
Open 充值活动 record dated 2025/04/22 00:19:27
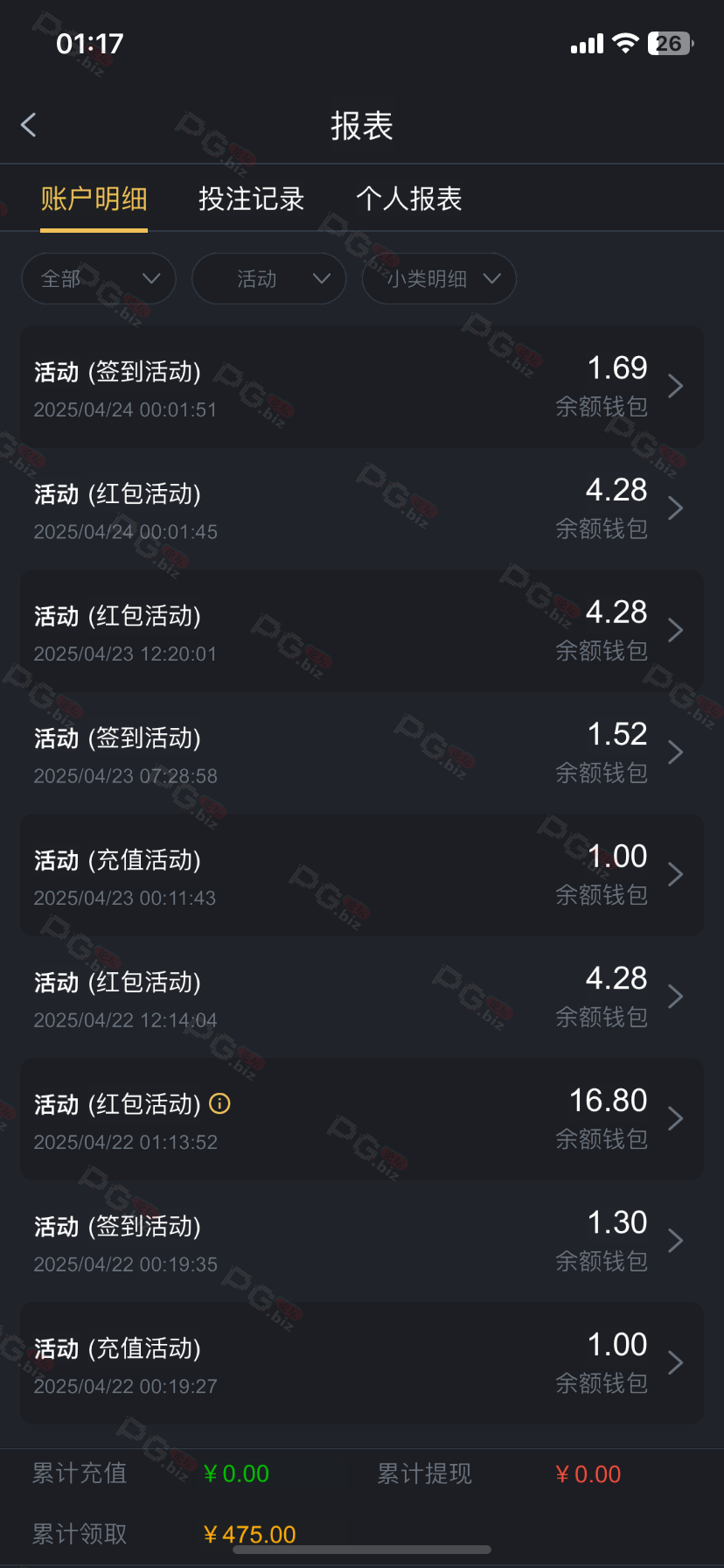click(x=362, y=1363)
